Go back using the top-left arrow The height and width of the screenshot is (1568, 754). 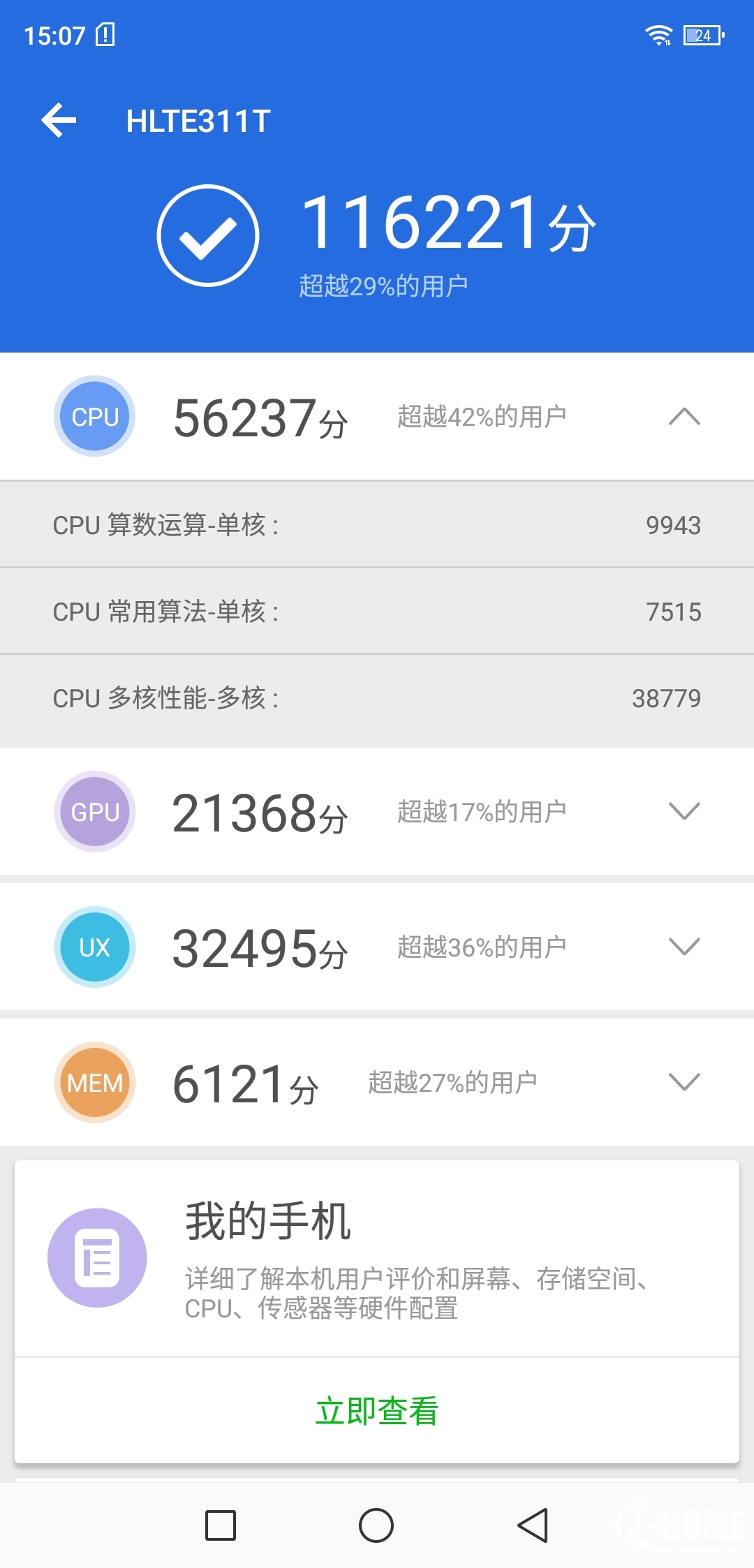pyautogui.click(x=59, y=121)
